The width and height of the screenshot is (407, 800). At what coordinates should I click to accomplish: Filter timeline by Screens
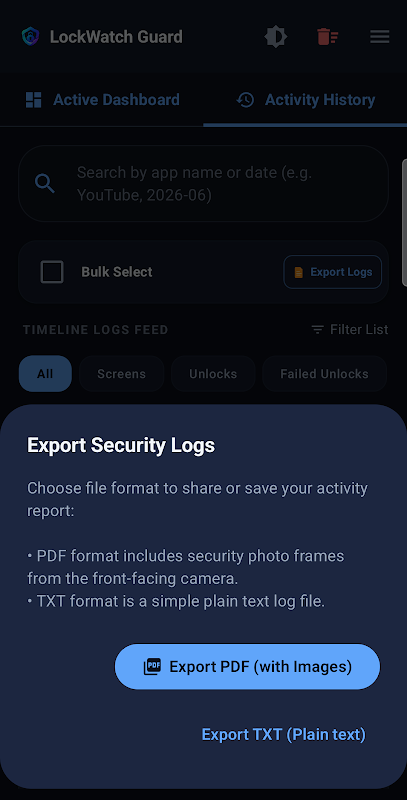tap(121, 374)
